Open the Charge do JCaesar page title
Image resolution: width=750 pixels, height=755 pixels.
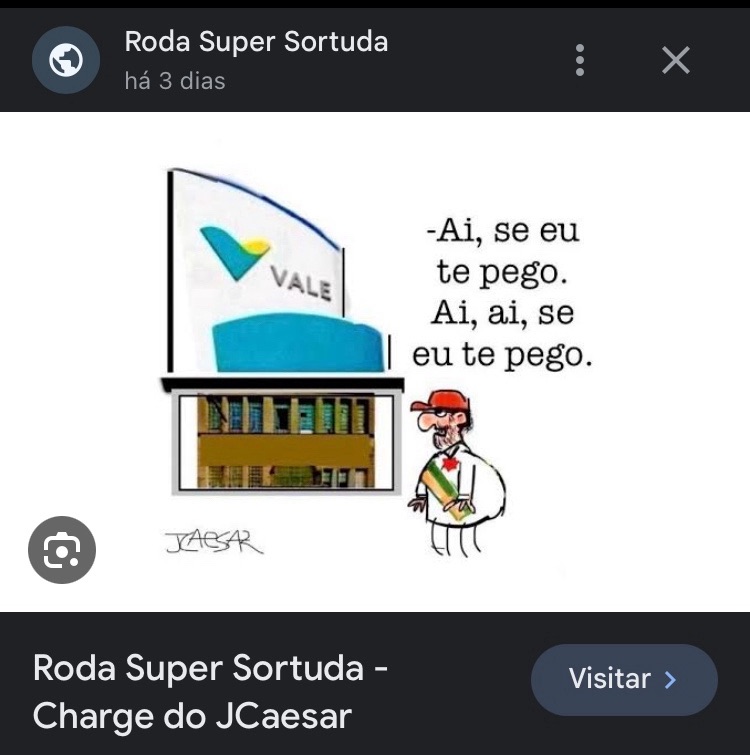tap(211, 691)
